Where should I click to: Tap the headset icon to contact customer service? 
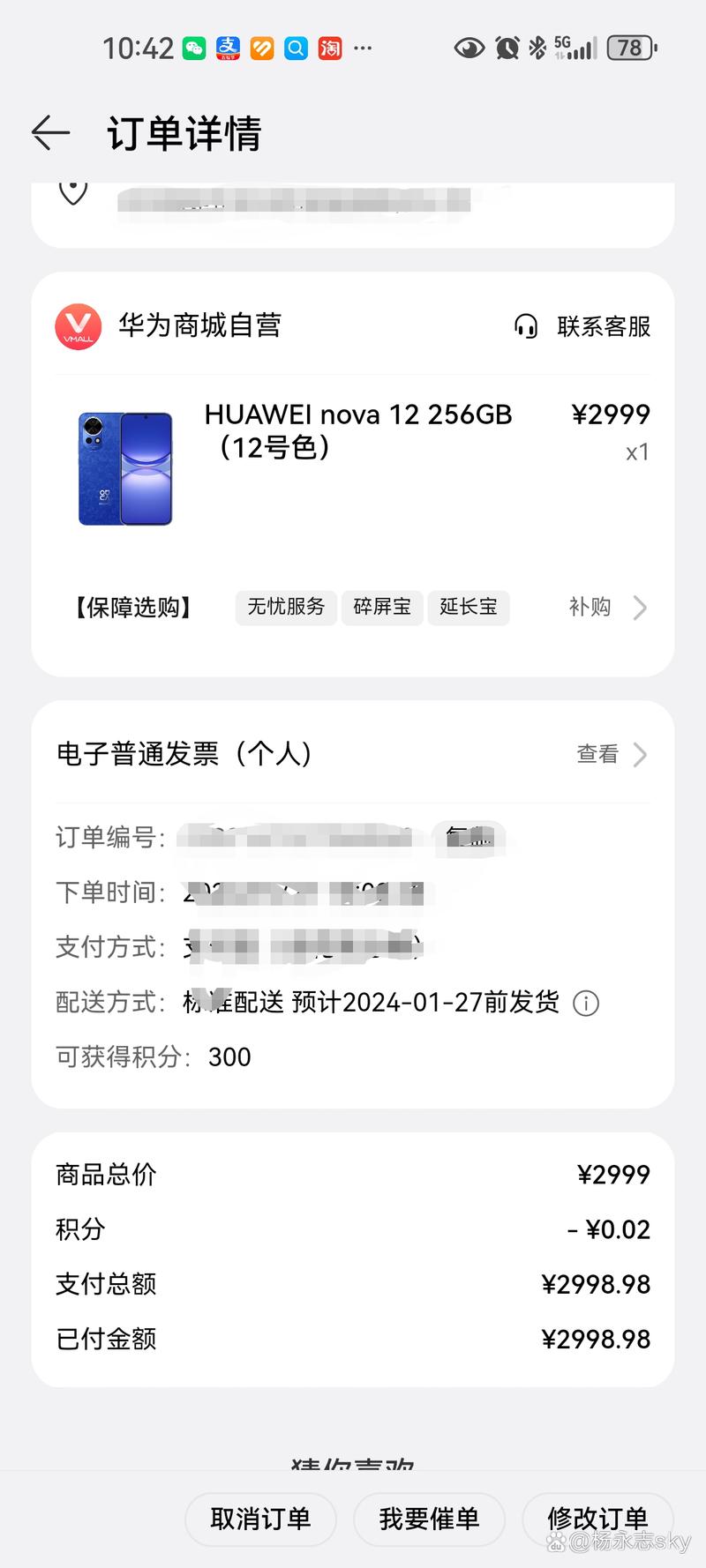[x=526, y=326]
